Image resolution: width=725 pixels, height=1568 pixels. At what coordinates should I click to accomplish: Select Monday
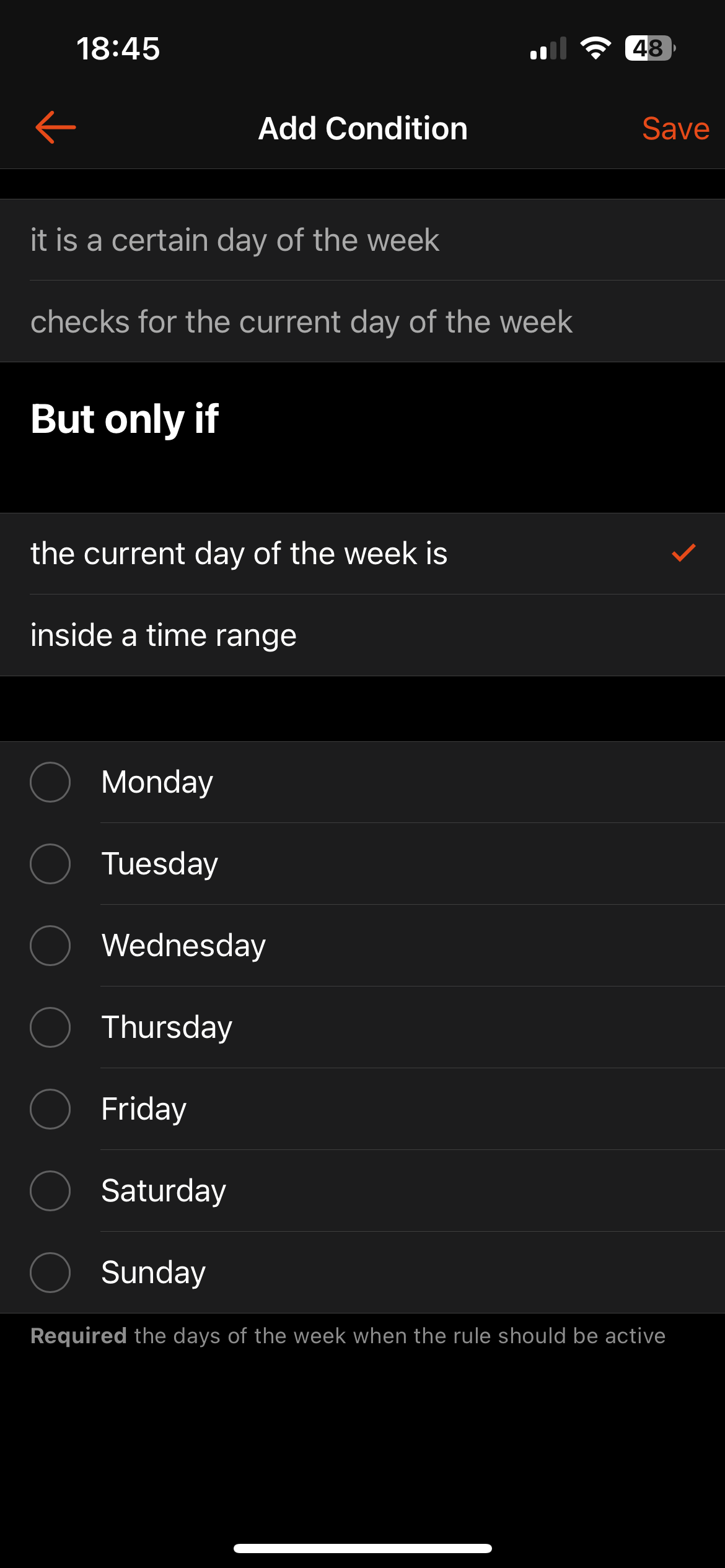pyautogui.click(x=362, y=782)
